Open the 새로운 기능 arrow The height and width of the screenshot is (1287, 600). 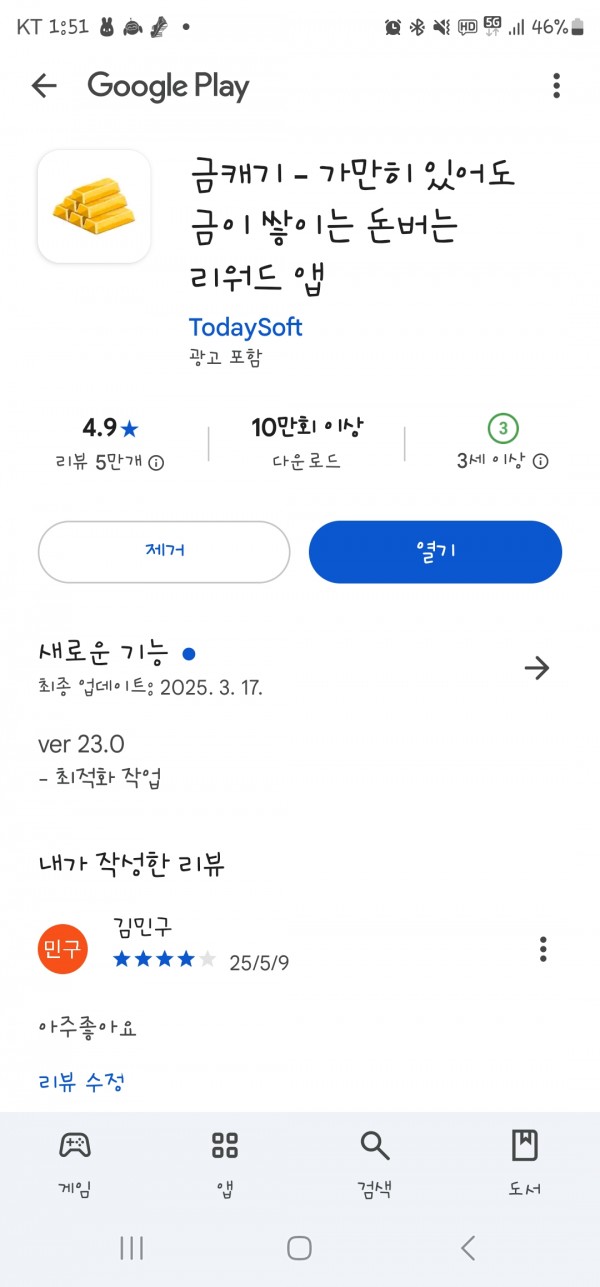[x=537, y=668]
